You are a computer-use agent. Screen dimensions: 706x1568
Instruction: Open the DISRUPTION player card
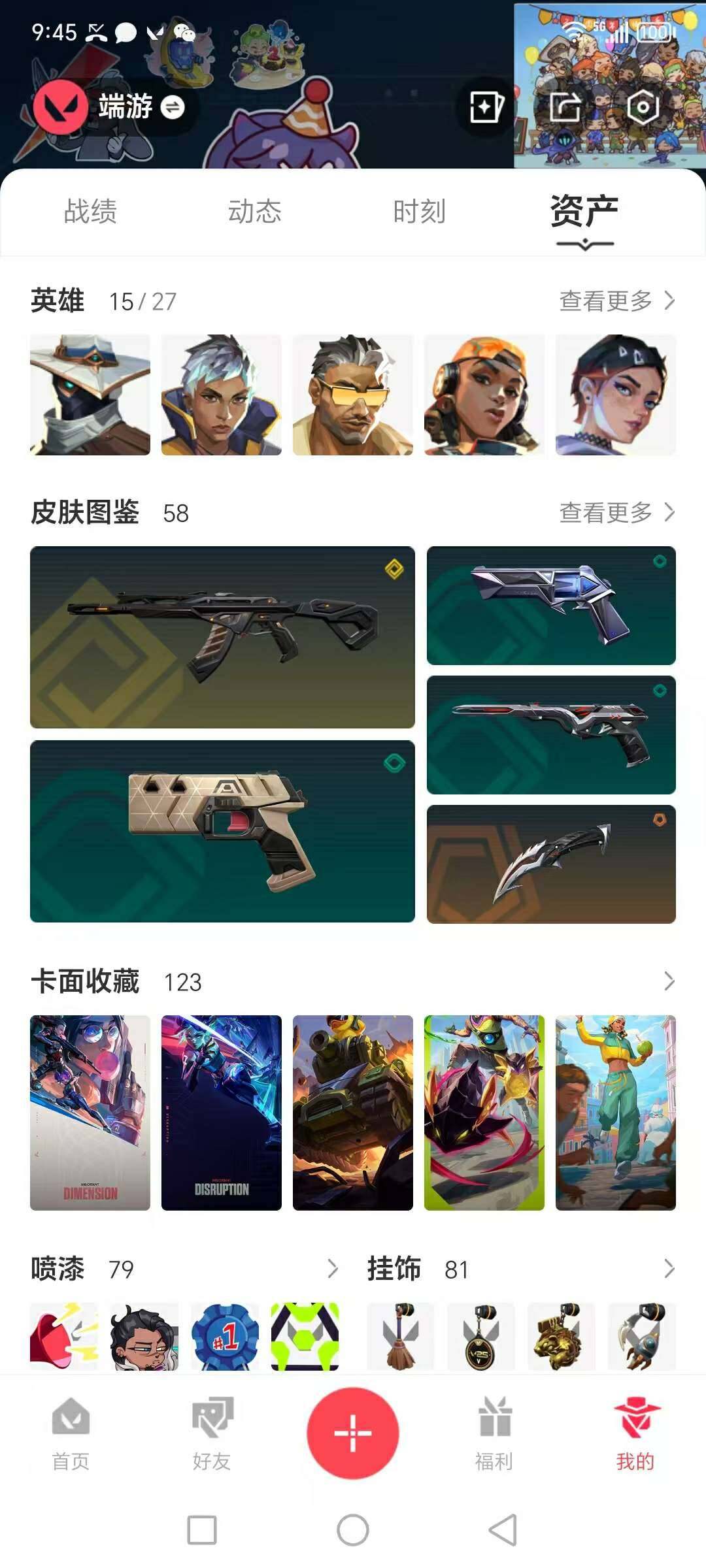(221, 1112)
